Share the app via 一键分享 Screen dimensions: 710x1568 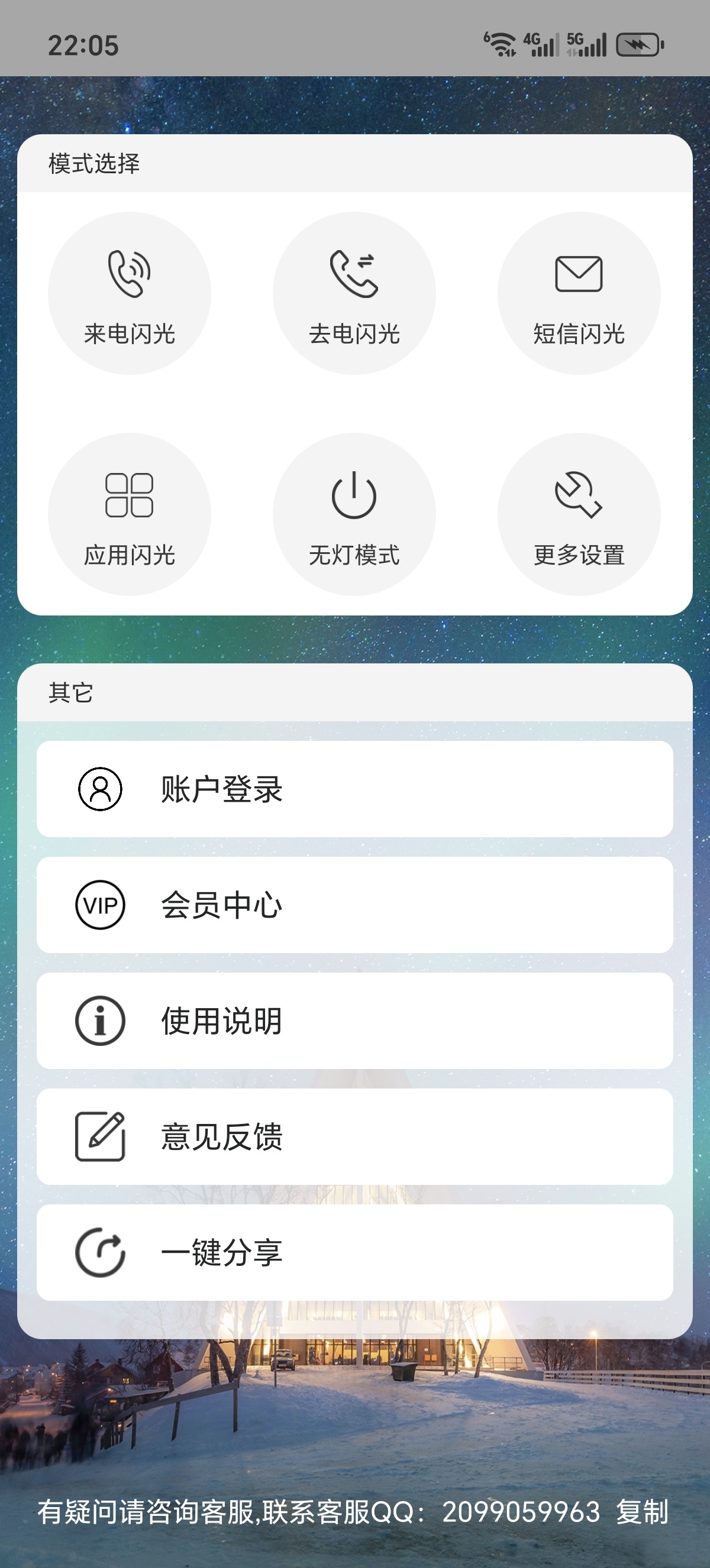tap(355, 1253)
